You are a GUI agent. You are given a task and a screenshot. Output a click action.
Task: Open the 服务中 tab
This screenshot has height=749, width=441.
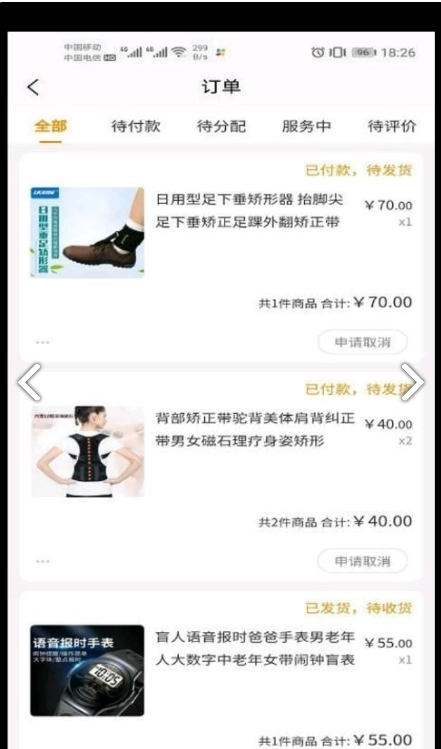click(x=306, y=127)
